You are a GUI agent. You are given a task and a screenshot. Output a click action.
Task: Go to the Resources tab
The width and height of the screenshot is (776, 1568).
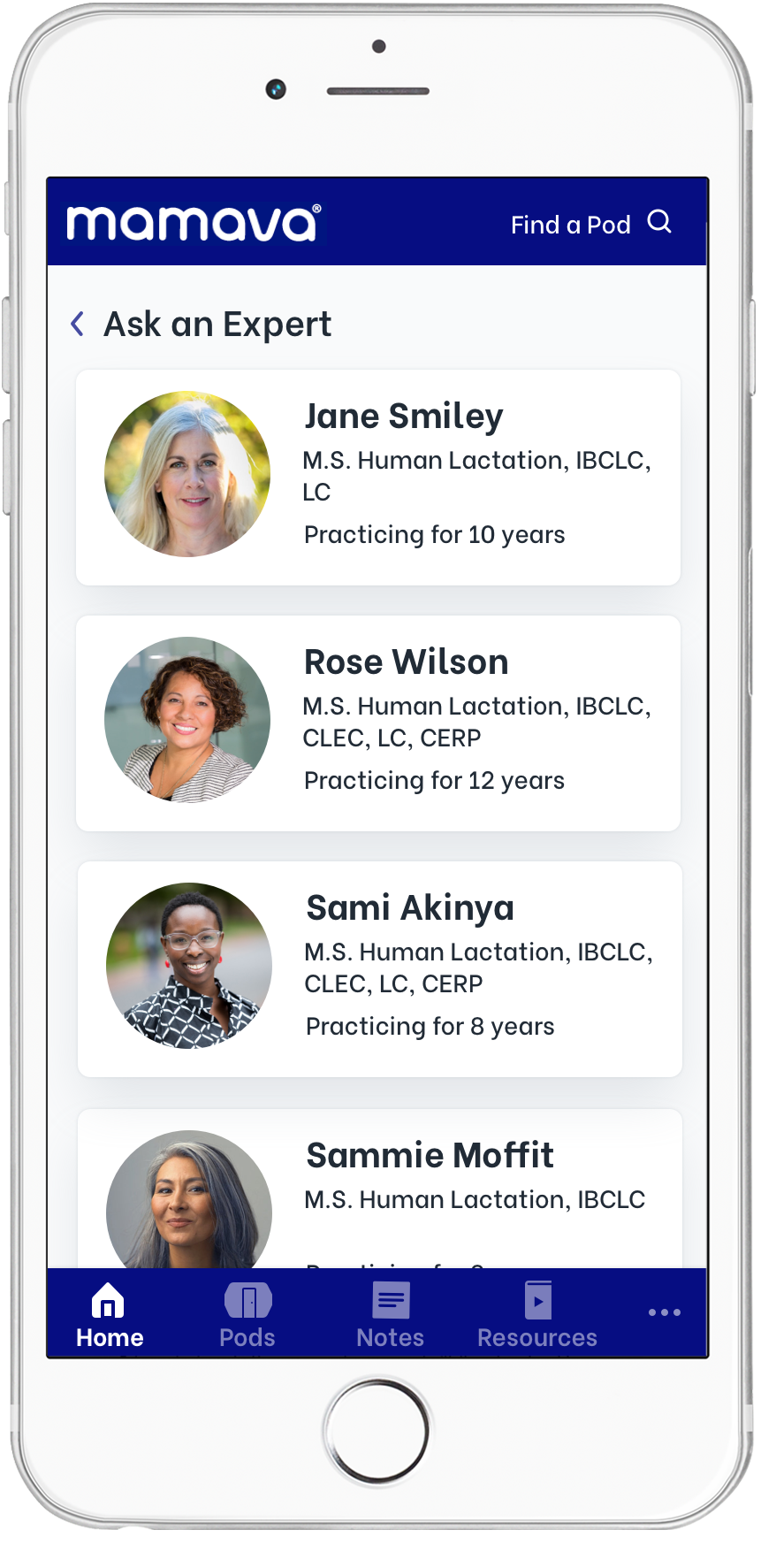tap(536, 1315)
